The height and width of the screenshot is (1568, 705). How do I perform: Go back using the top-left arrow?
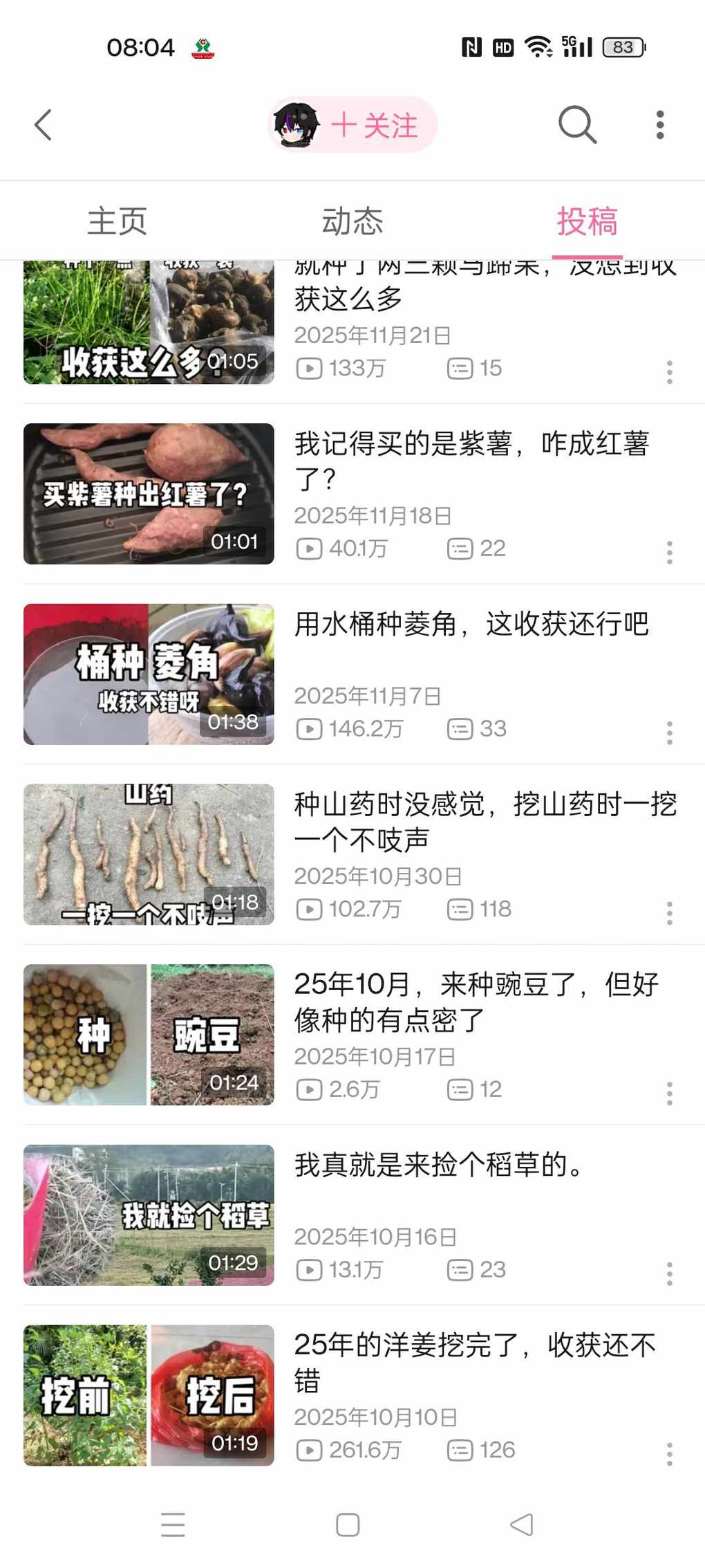pos(43,125)
